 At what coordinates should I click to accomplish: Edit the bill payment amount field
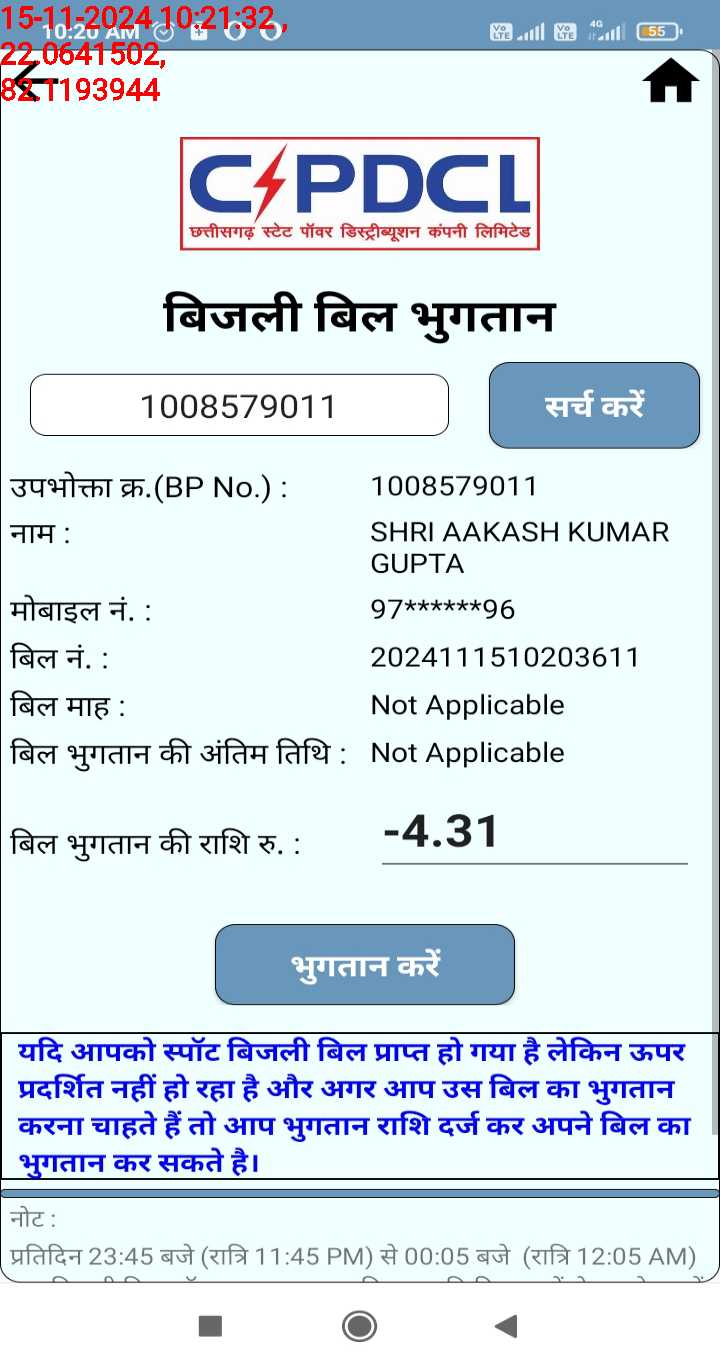tap(534, 833)
